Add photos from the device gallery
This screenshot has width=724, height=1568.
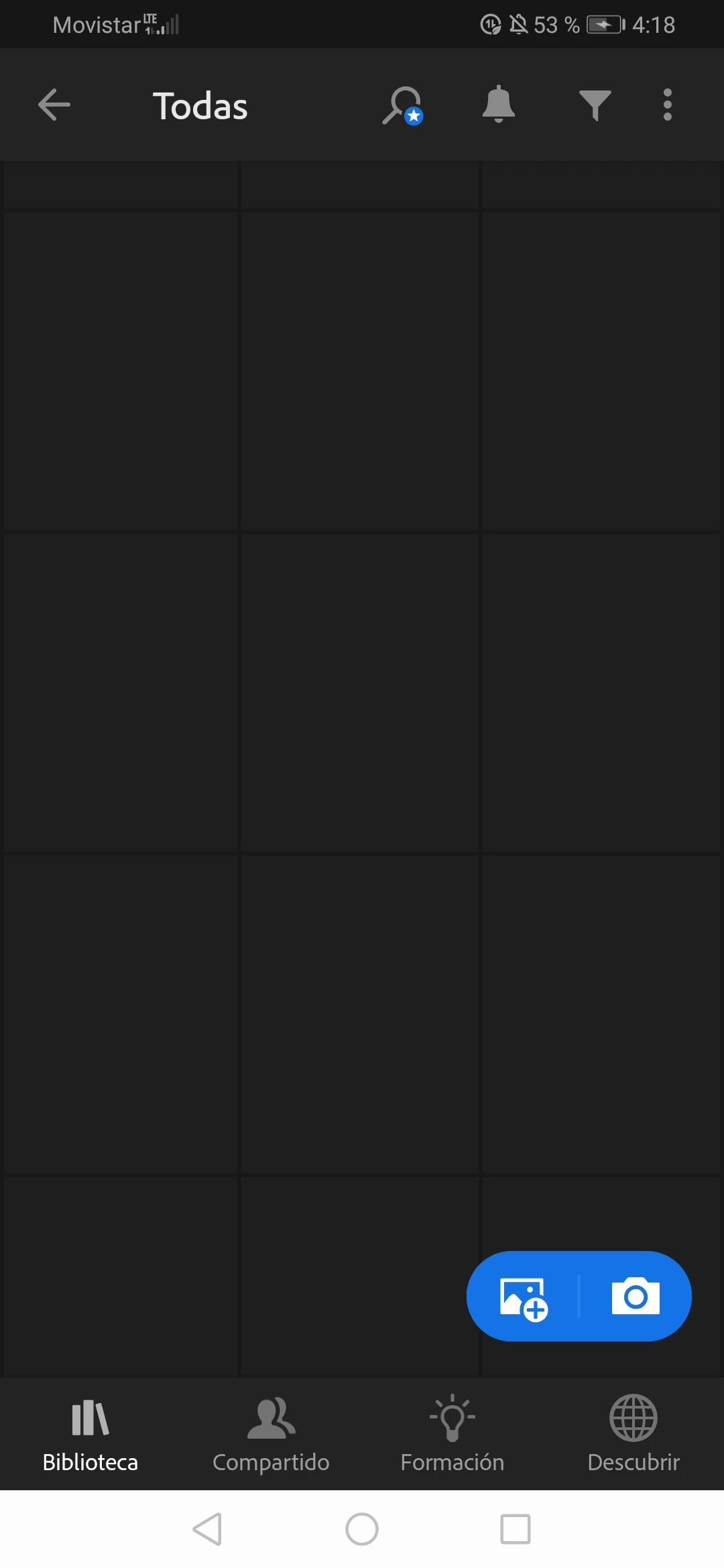524,1298
